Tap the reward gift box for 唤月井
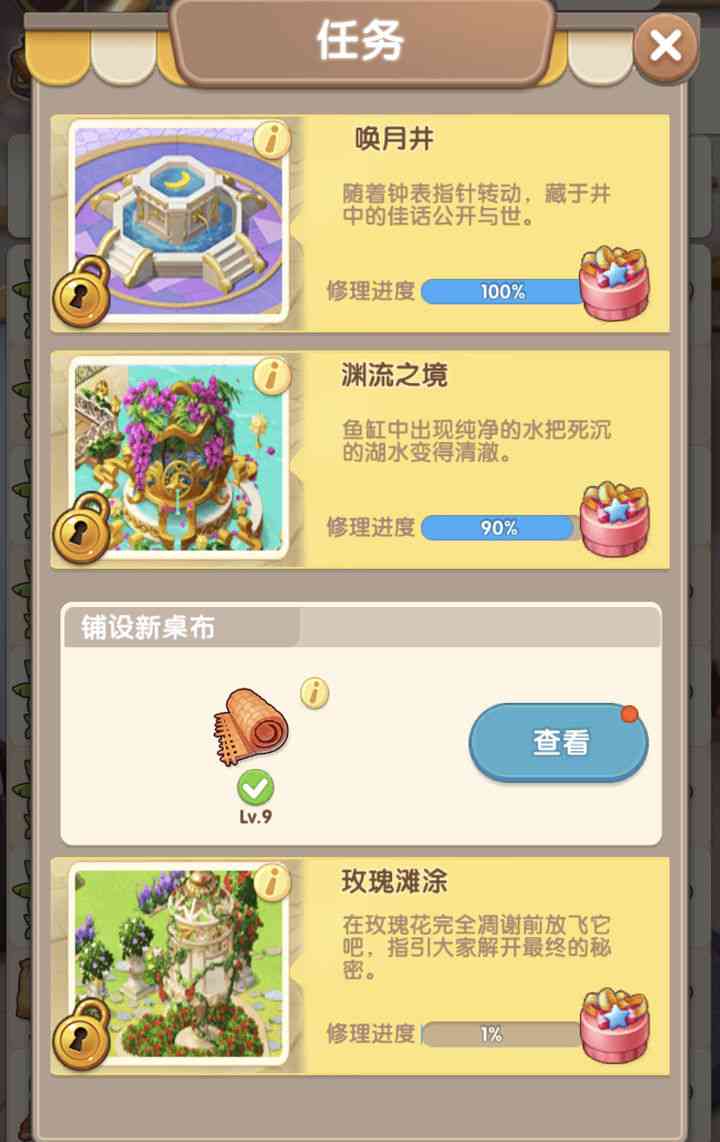 (x=614, y=286)
